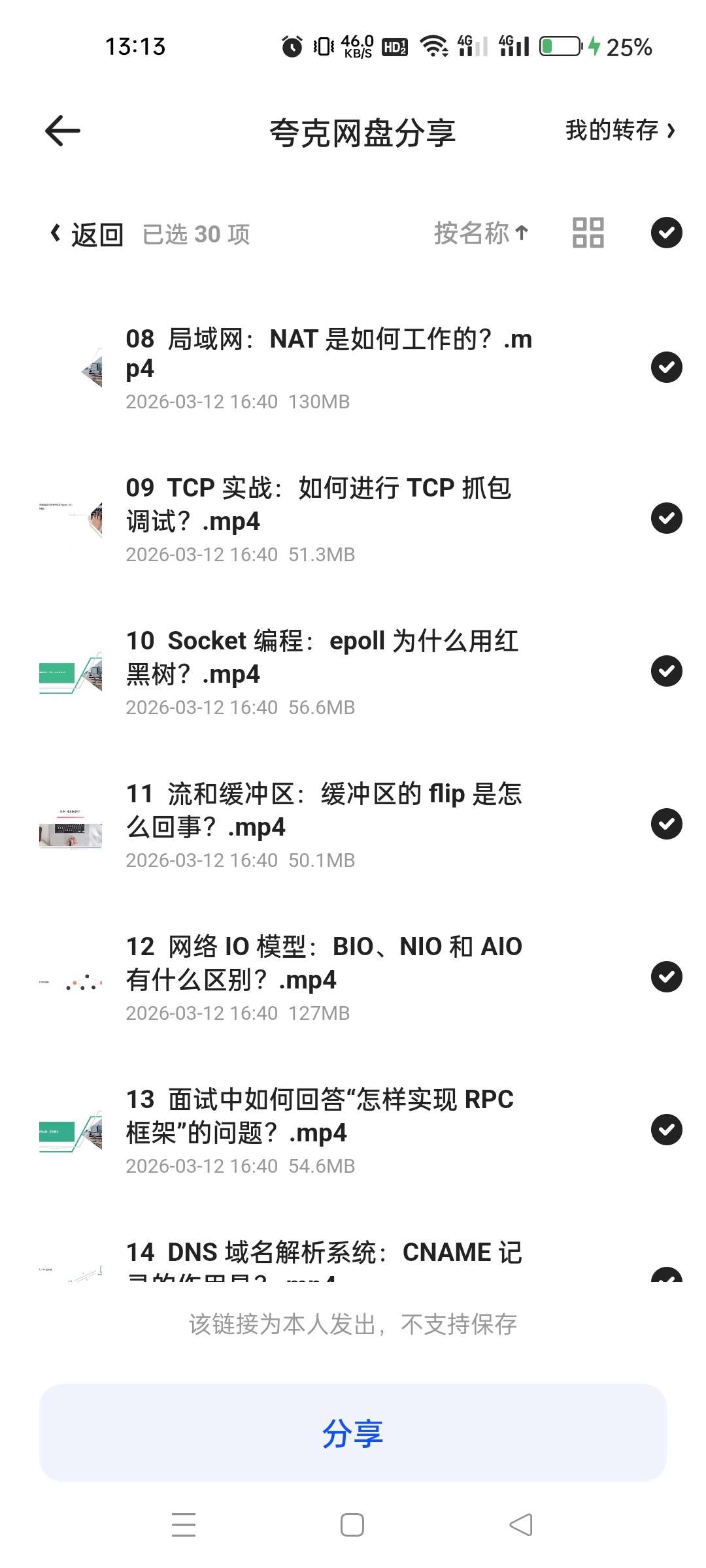Open system recent apps menu
706x1568 pixels.
[184, 1525]
